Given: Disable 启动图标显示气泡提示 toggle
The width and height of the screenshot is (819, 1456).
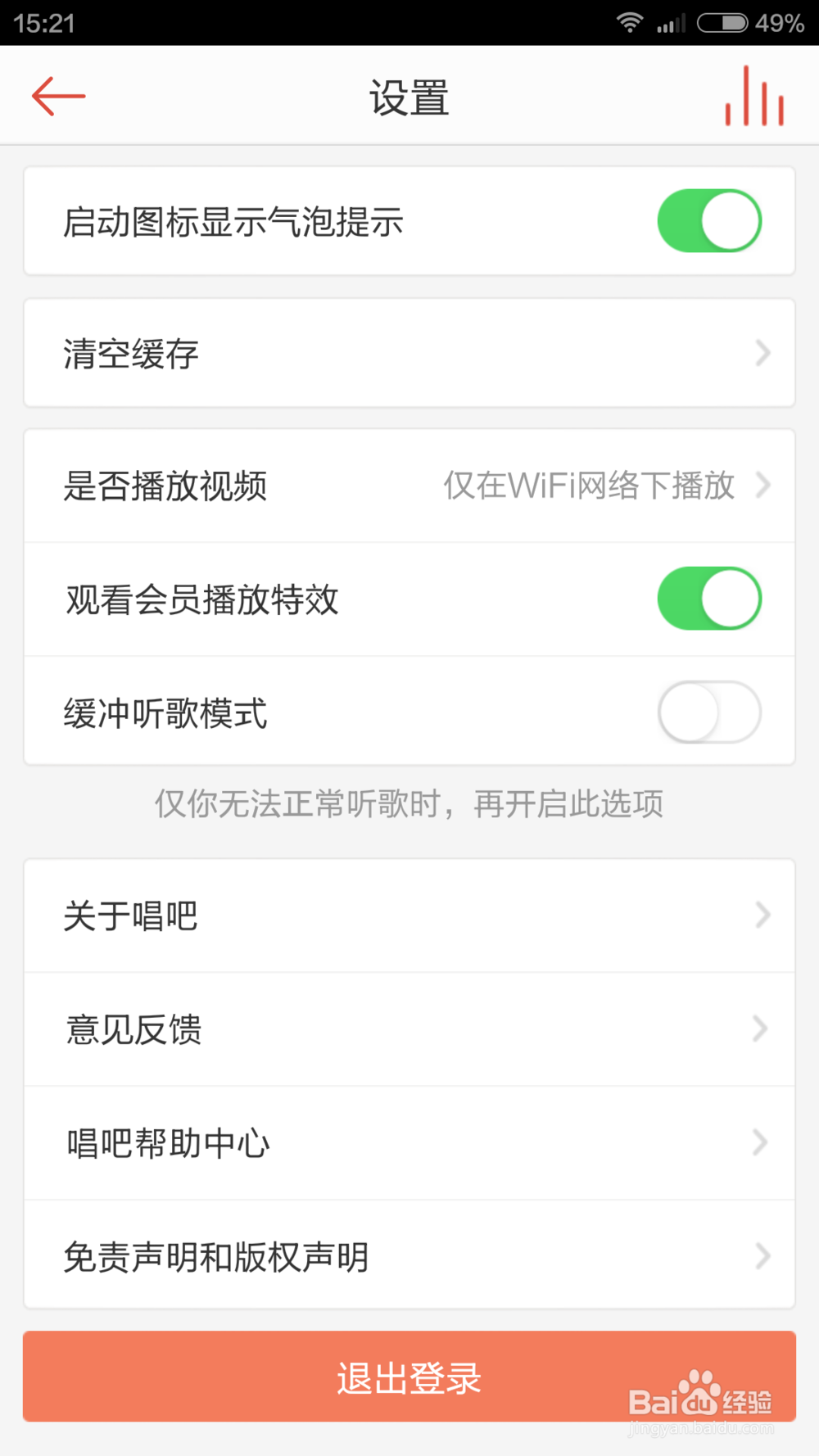Looking at the screenshot, I should [709, 219].
